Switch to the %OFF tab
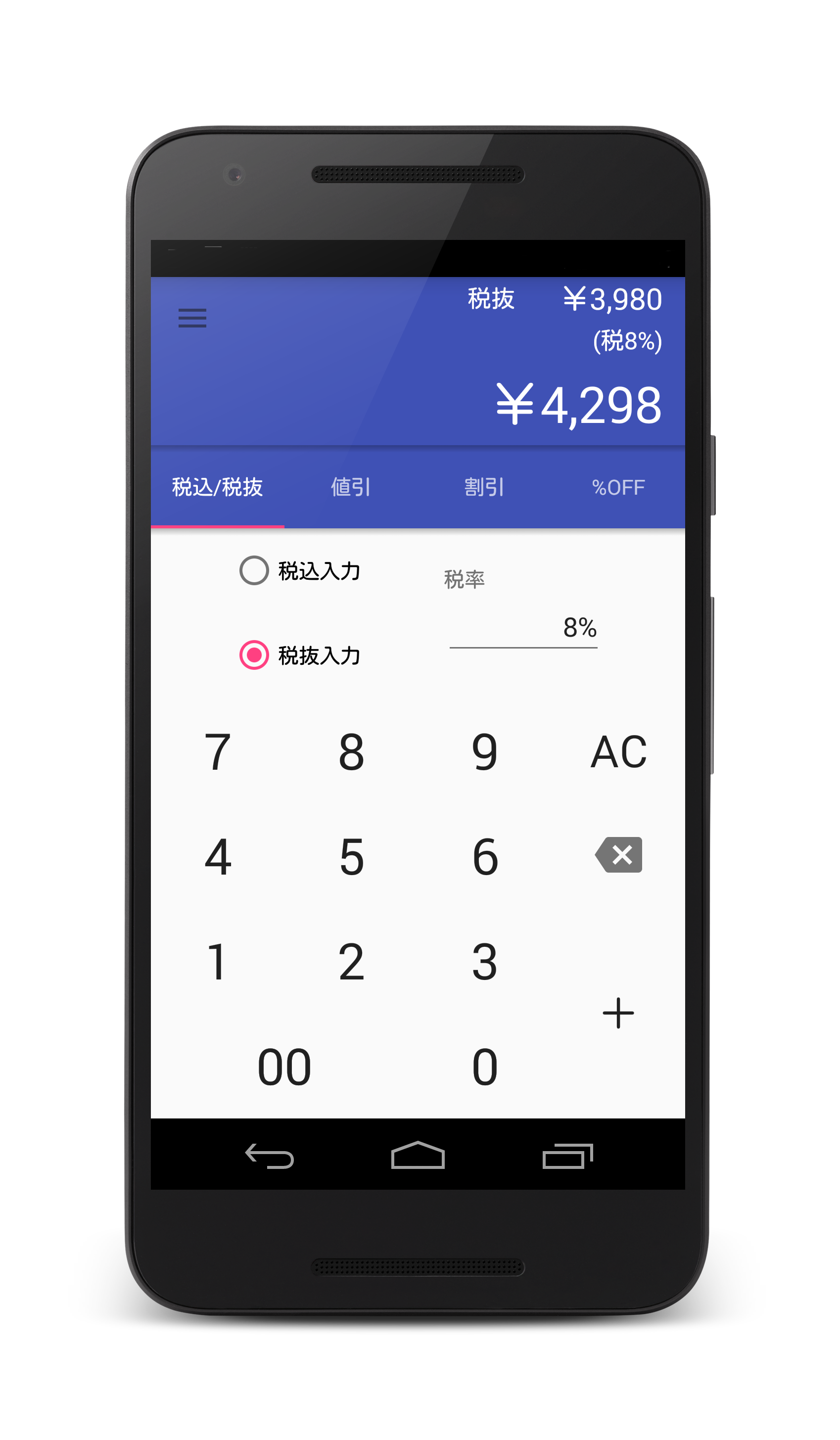The width and height of the screenshot is (840, 1440). click(x=618, y=487)
